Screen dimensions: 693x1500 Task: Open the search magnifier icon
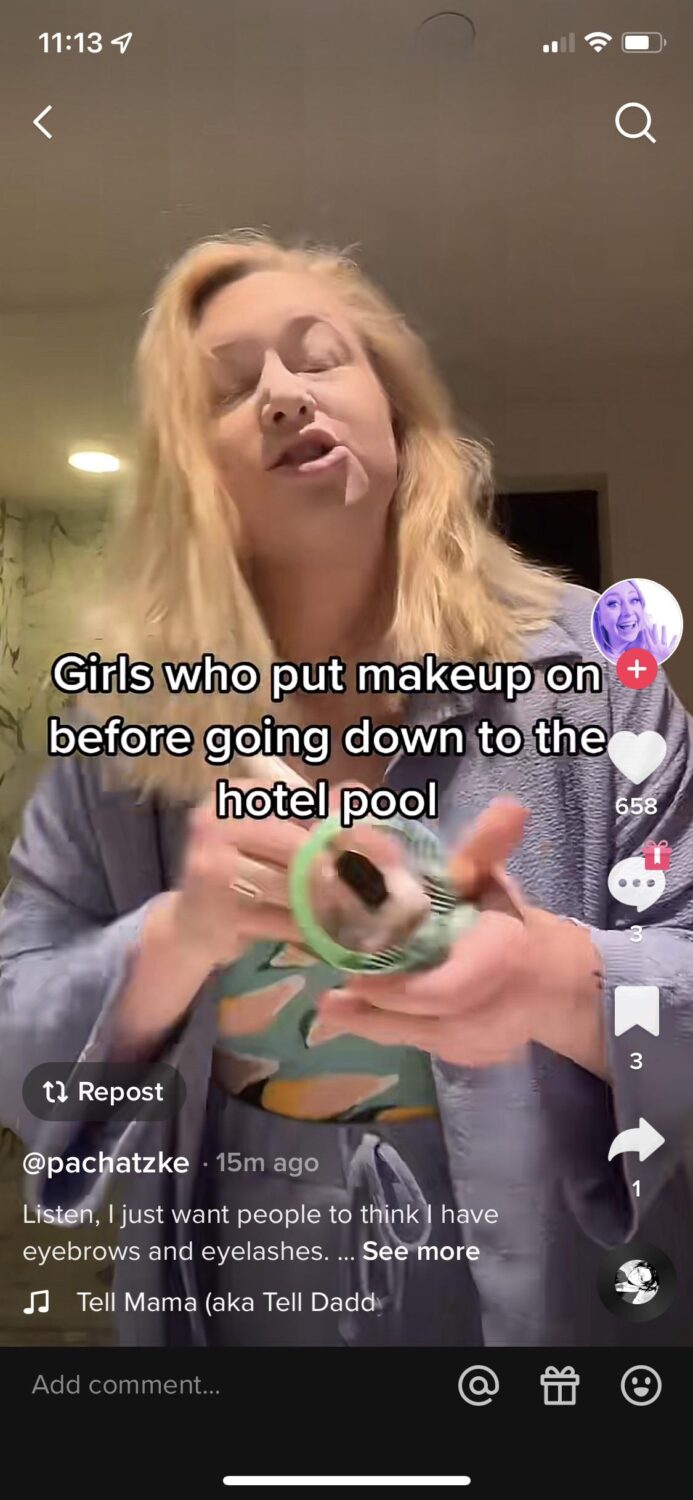(634, 123)
